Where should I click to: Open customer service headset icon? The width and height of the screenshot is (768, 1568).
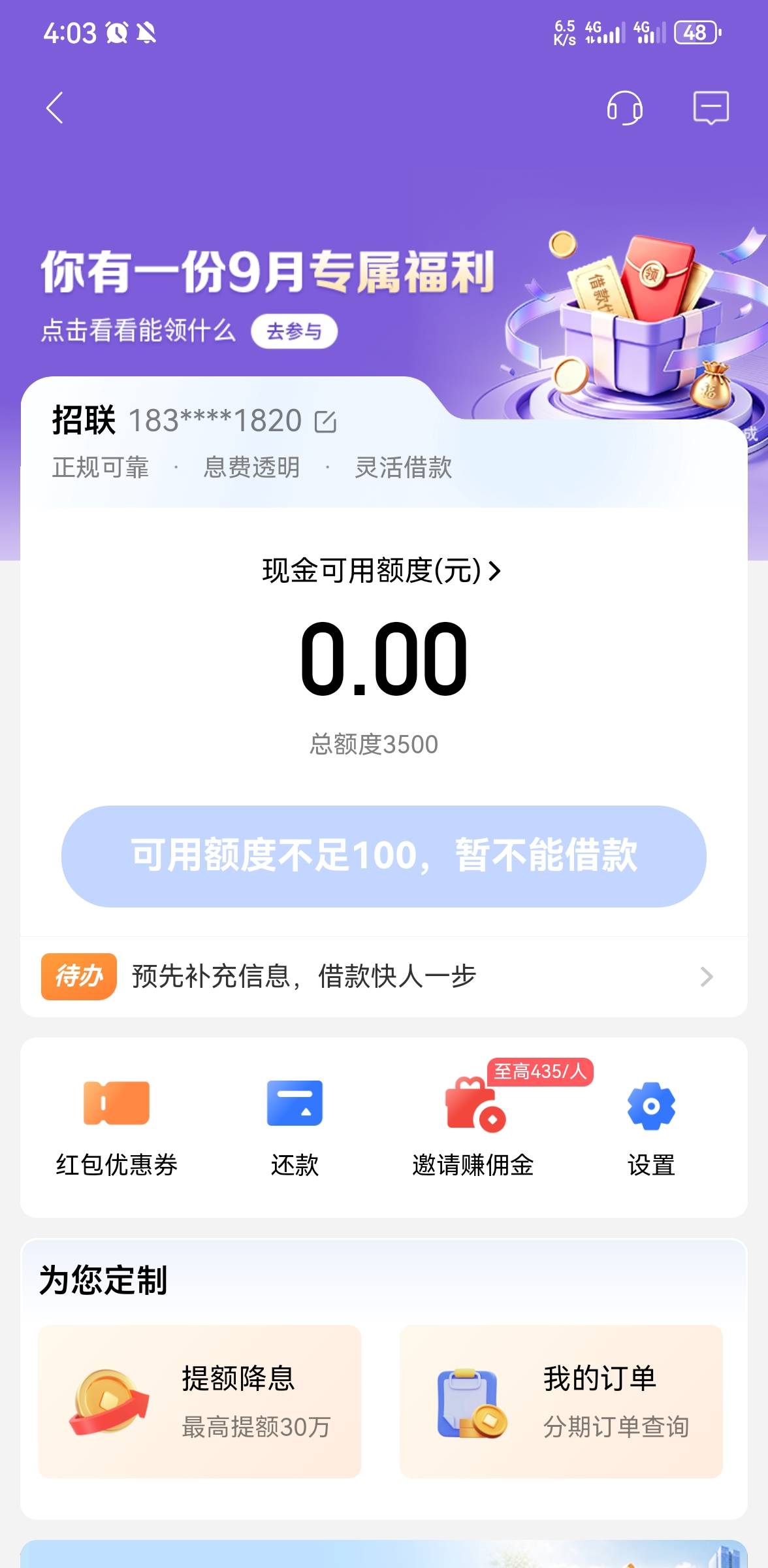624,108
